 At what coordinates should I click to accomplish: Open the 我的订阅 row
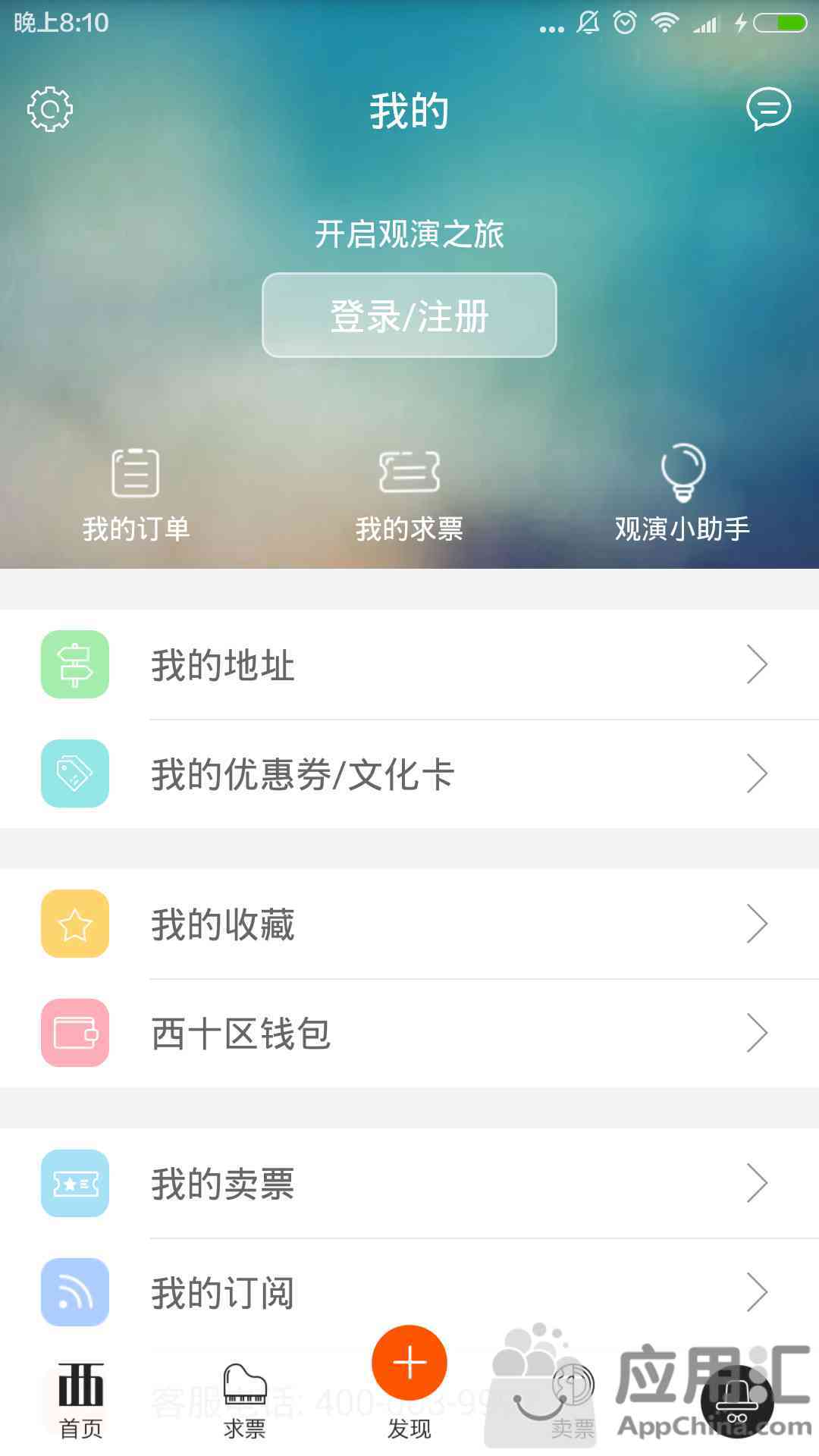click(409, 1292)
